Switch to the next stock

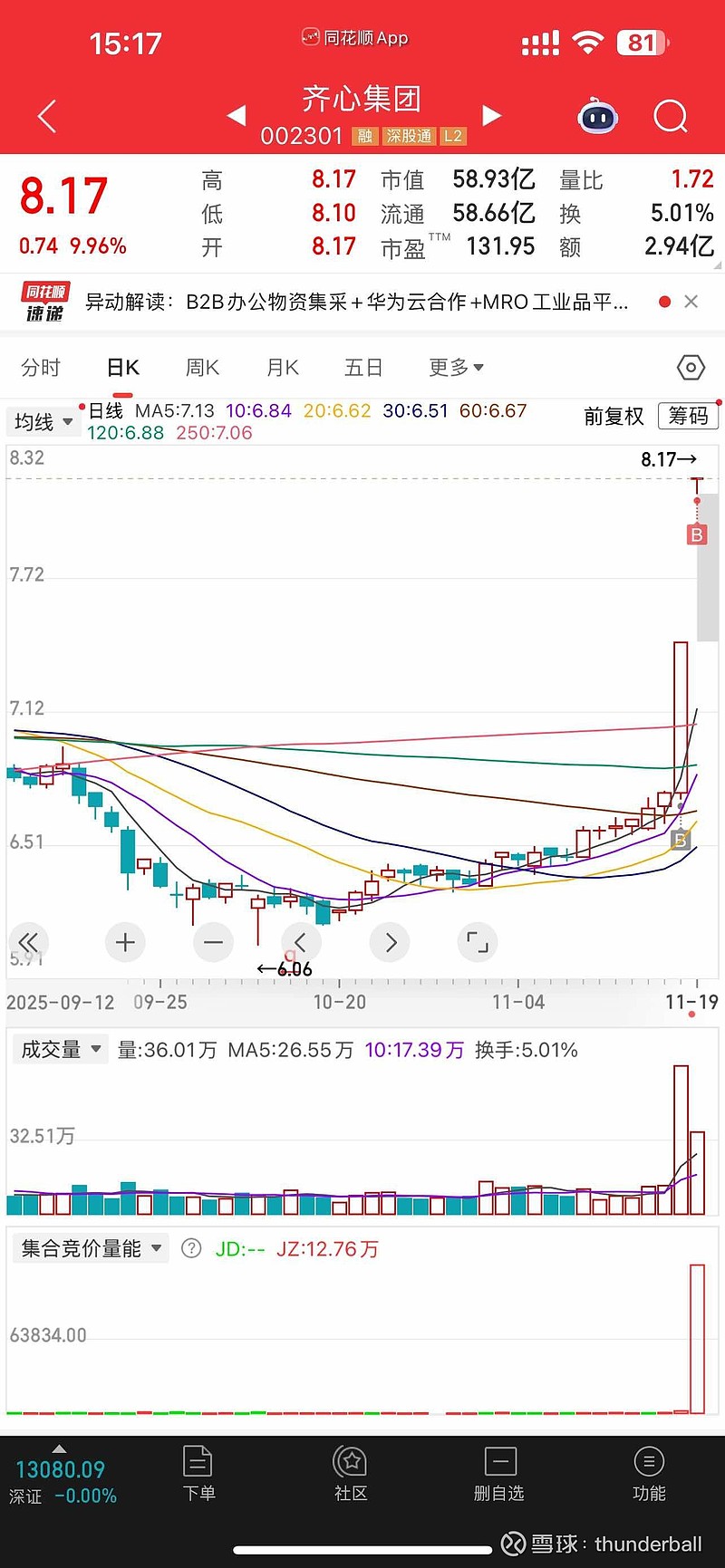(x=491, y=115)
